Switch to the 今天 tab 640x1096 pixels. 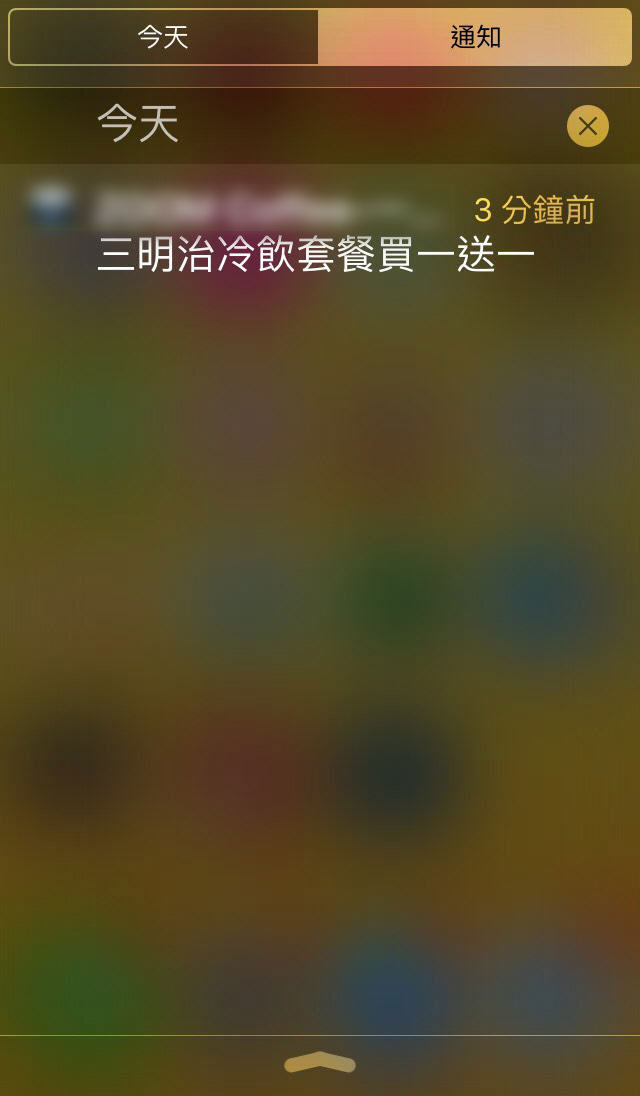163,38
